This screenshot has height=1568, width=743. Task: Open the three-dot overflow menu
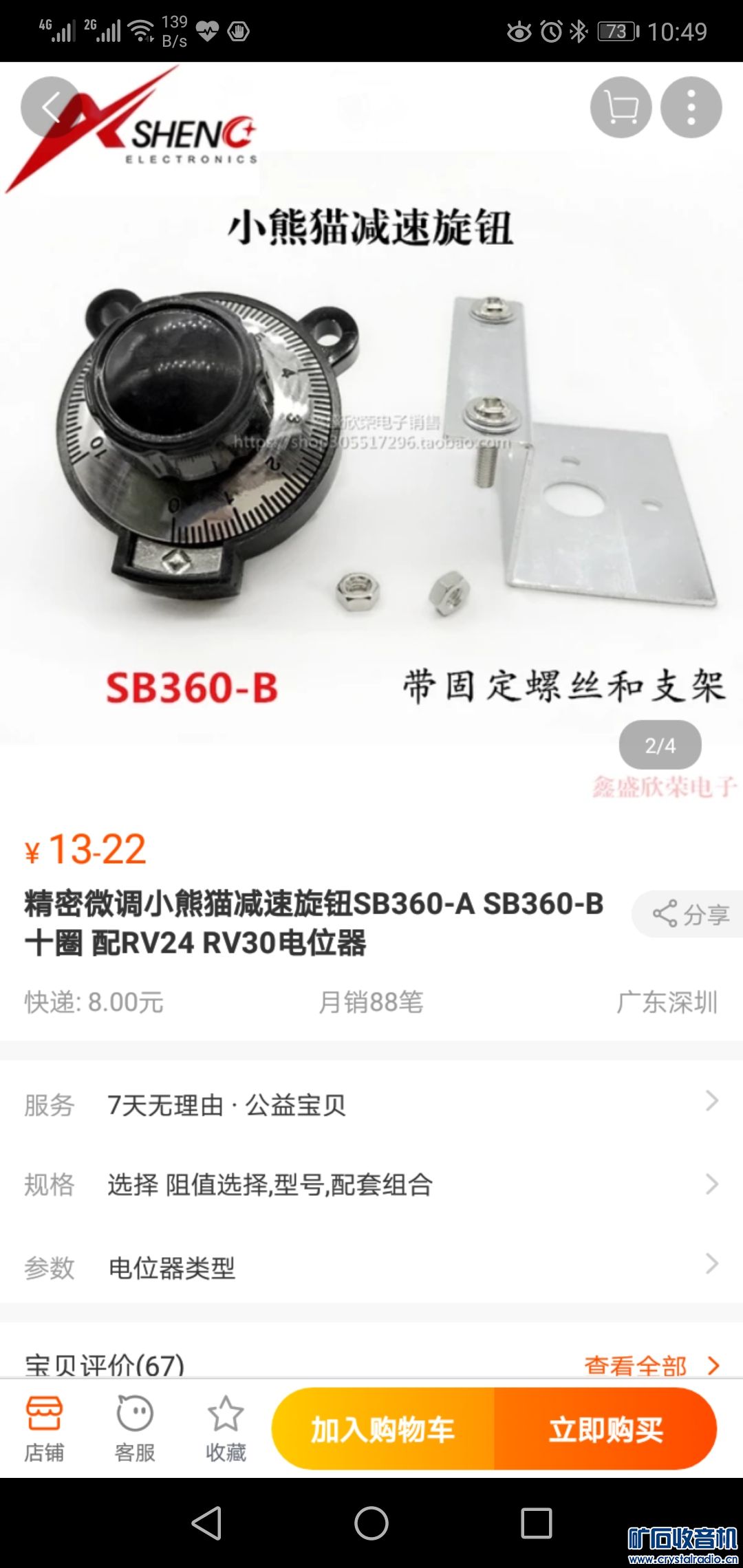tap(691, 107)
